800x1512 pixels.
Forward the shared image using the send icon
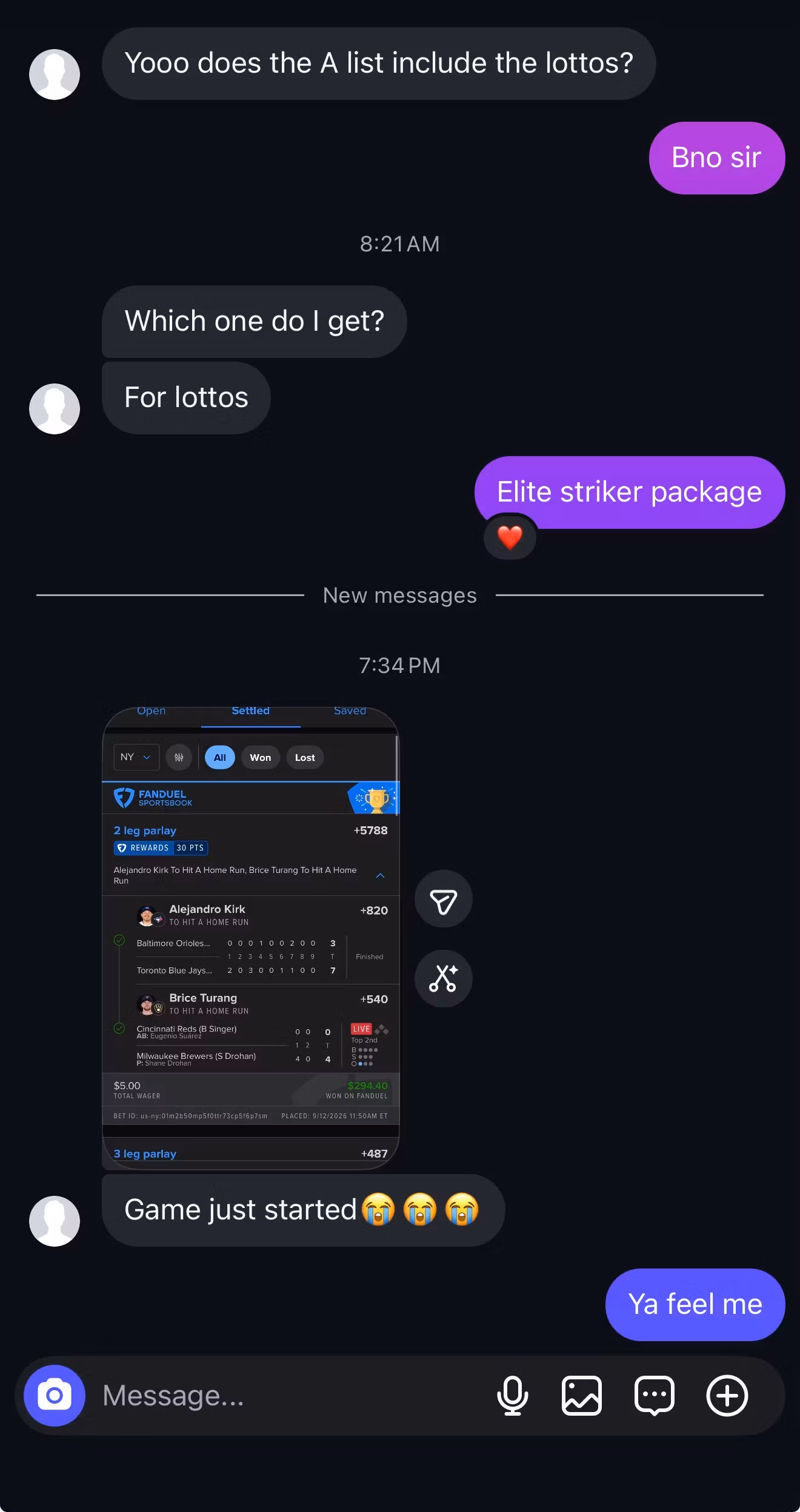(443, 900)
